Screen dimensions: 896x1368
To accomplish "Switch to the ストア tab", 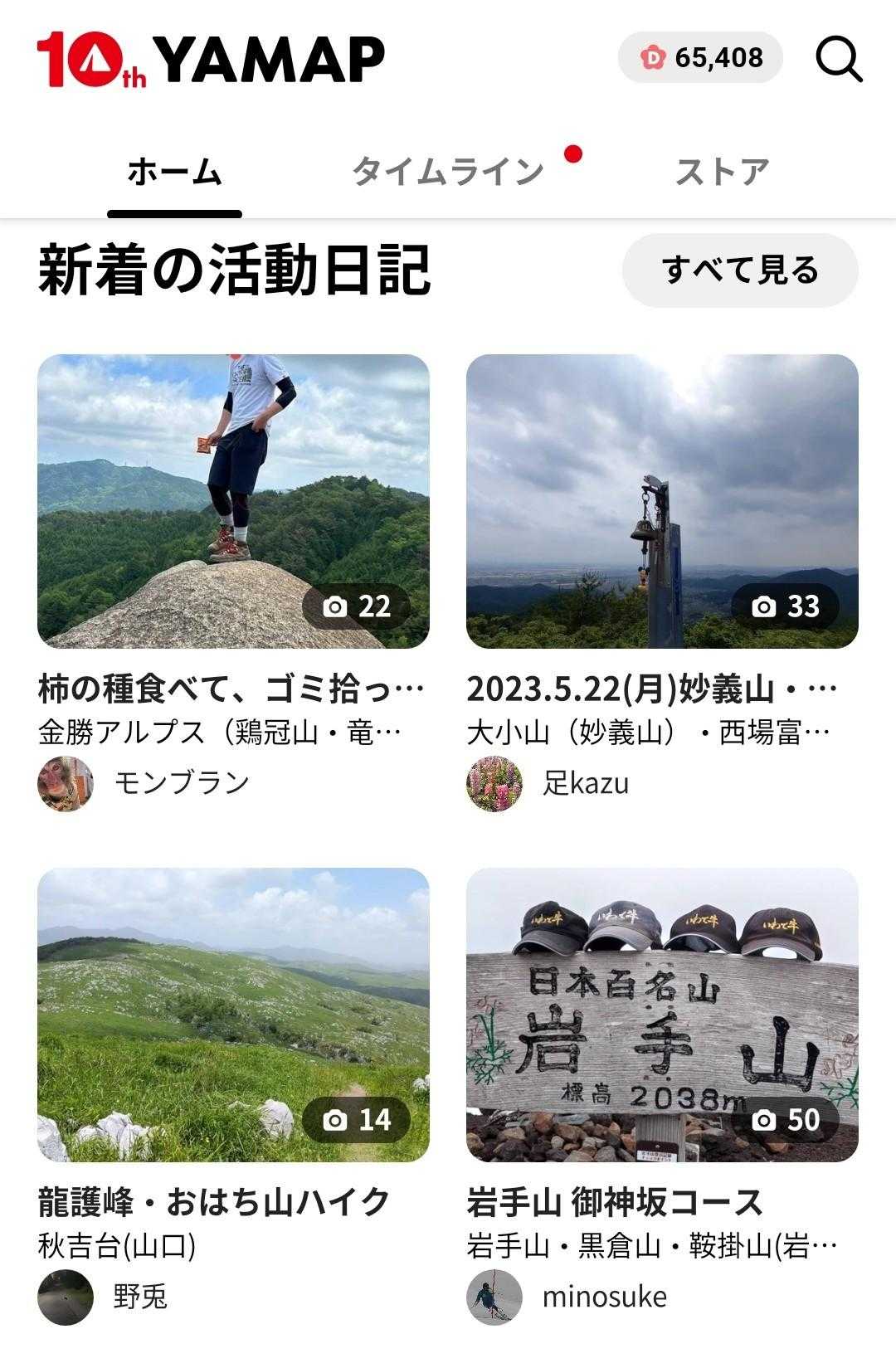I will coord(722,173).
